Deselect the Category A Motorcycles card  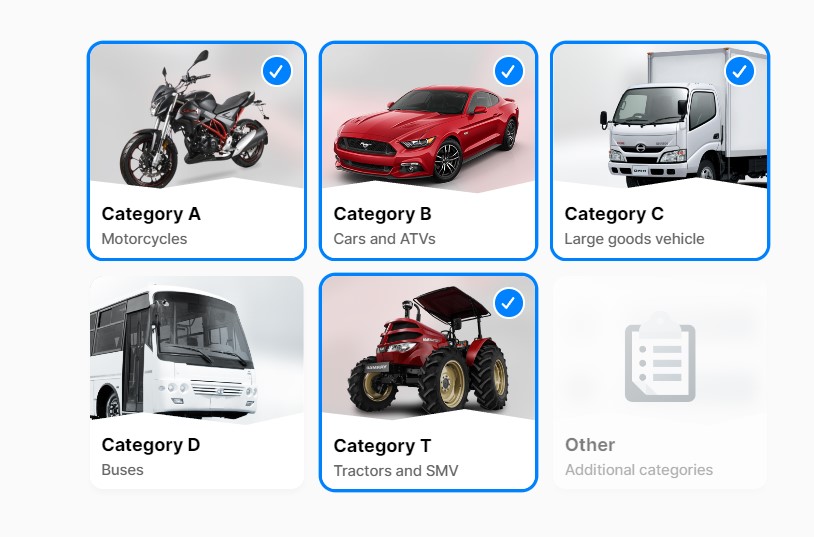click(x=196, y=150)
